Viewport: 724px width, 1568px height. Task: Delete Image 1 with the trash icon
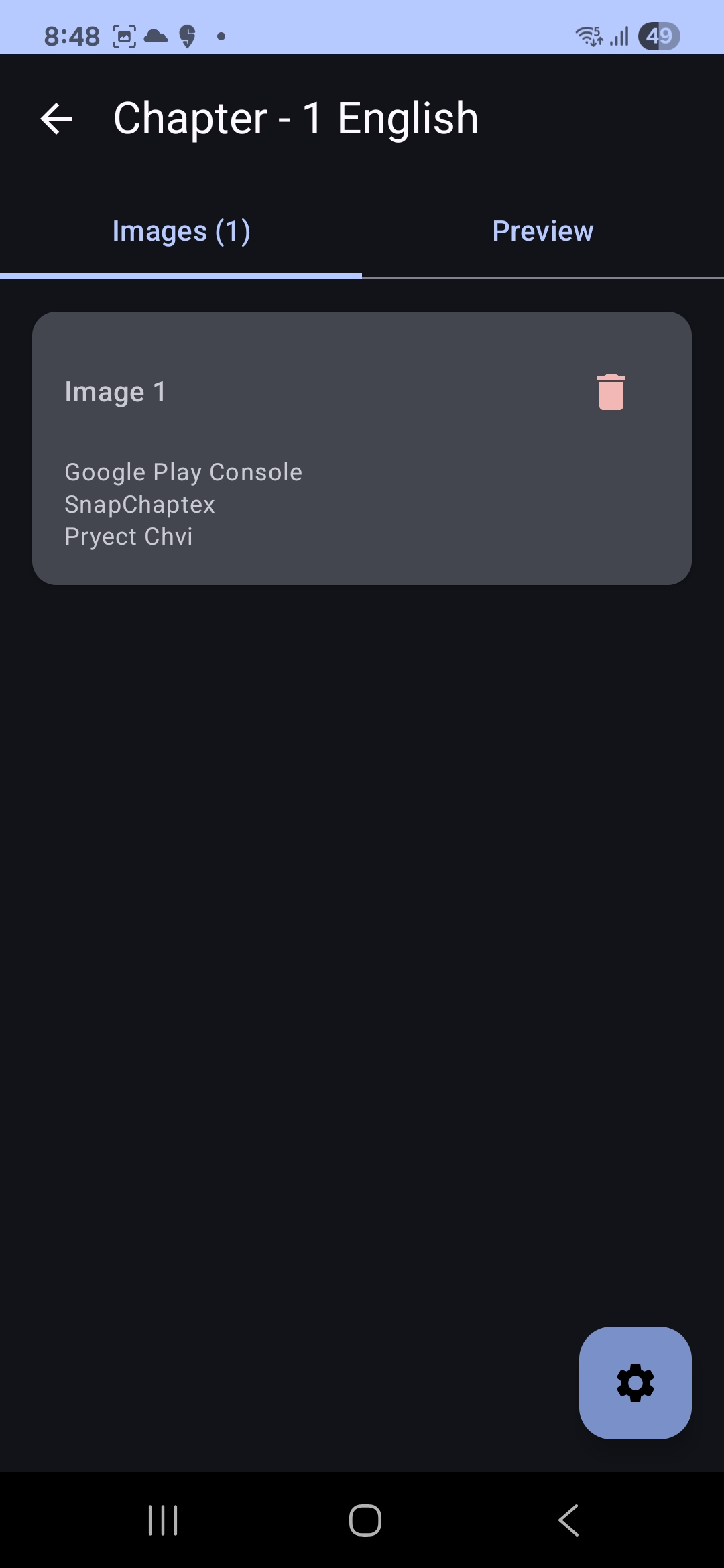[x=611, y=392]
